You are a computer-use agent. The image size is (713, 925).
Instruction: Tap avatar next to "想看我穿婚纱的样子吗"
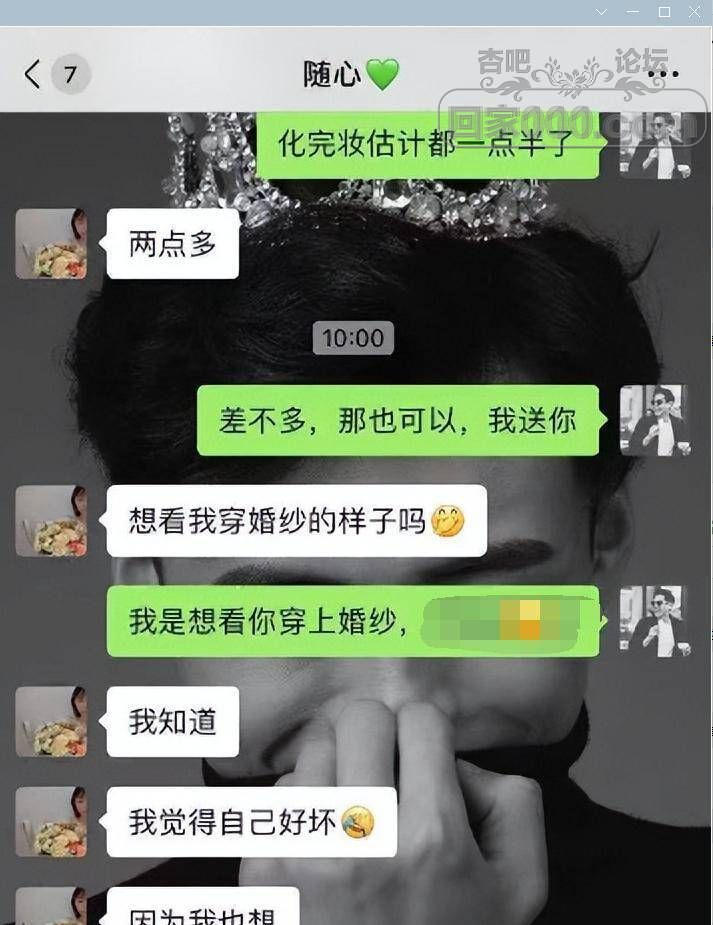[x=51, y=520]
